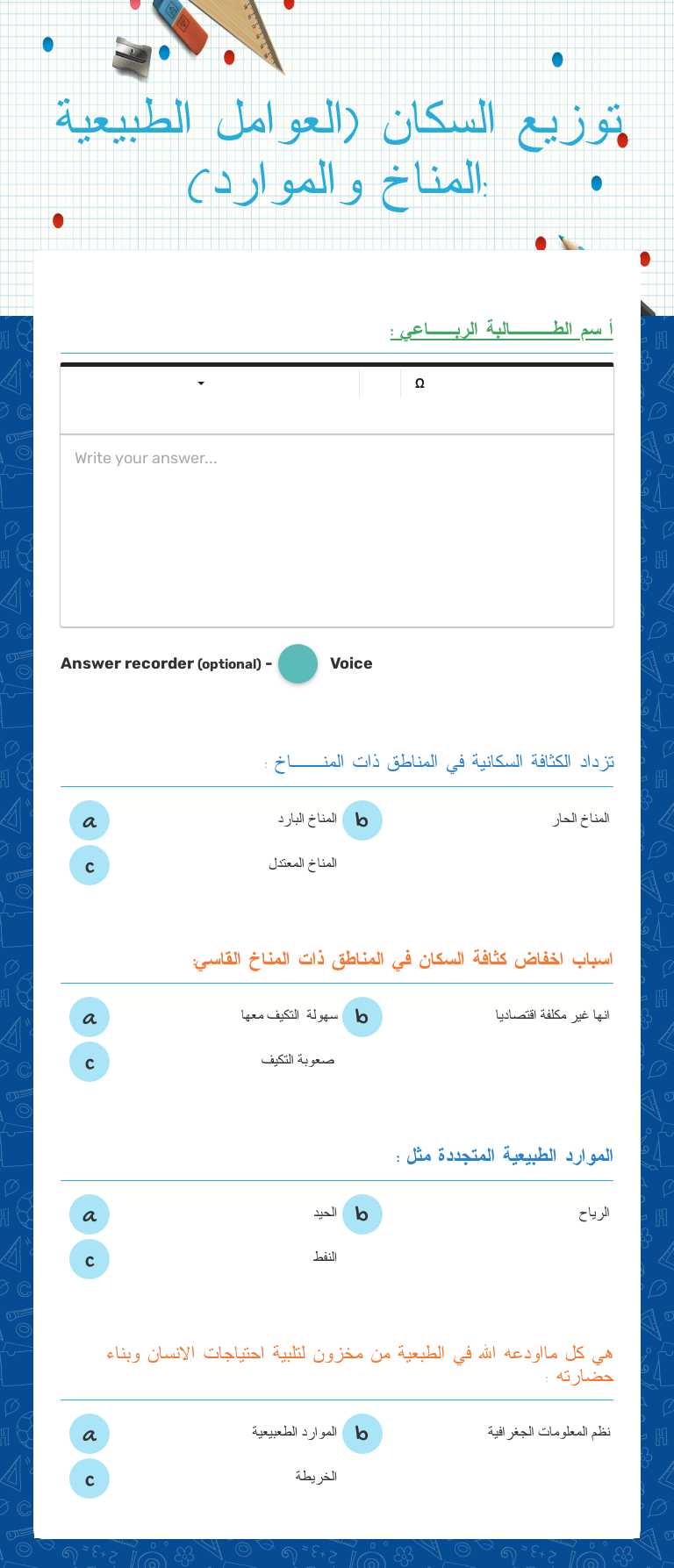Open the text style dropdown in the answer editor
This screenshot has height=1568, width=674.
pyautogui.click(x=200, y=383)
